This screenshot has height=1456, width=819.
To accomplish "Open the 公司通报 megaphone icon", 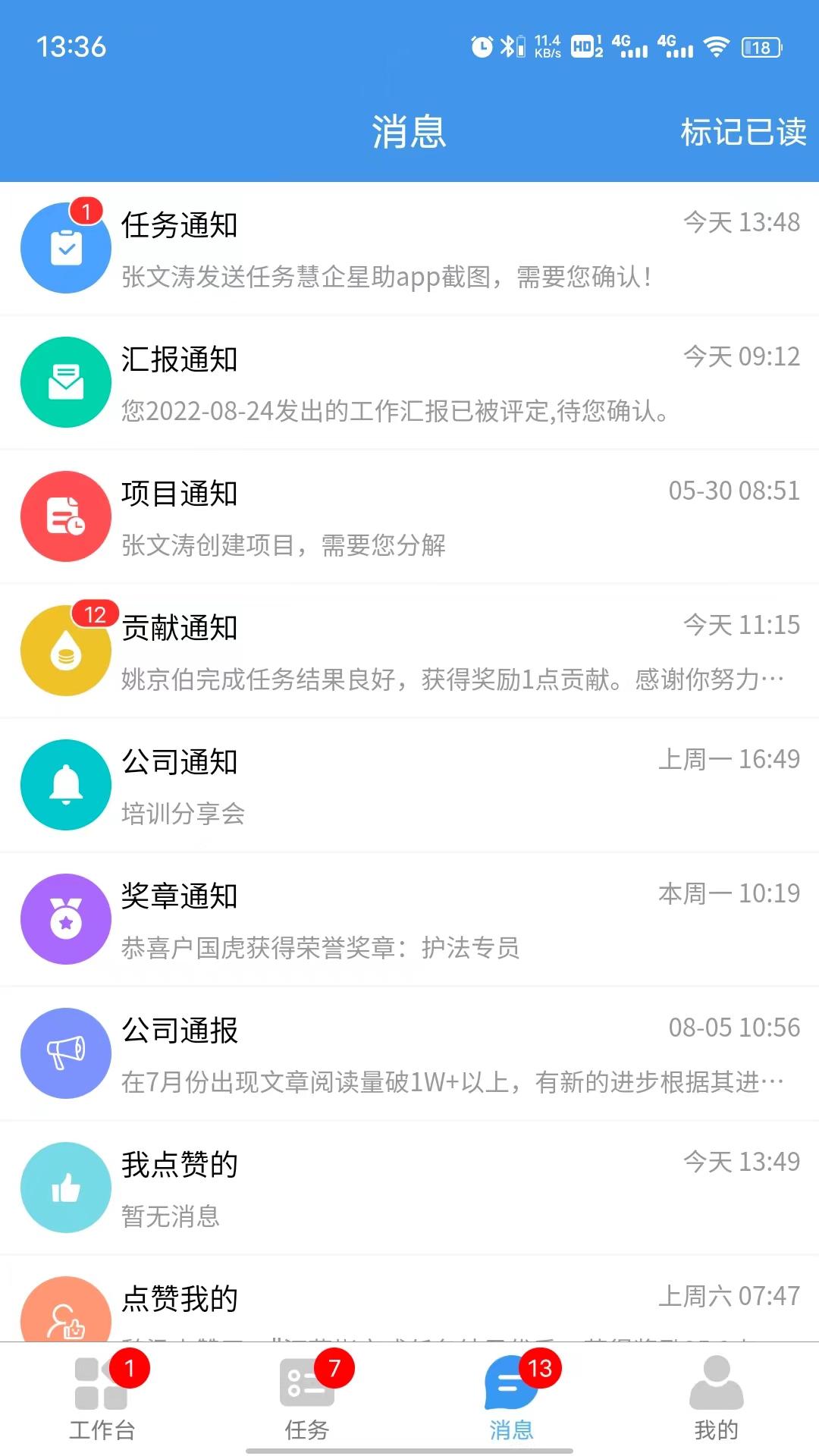I will (65, 1053).
